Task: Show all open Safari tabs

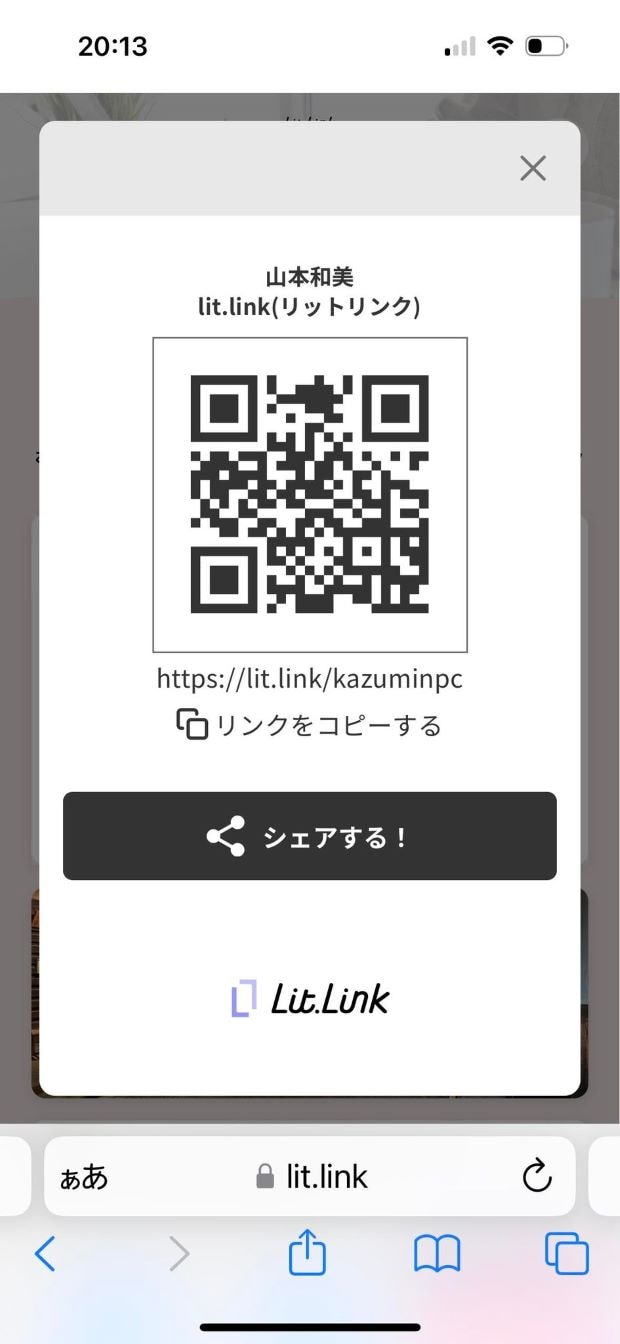Action: click(x=566, y=1253)
